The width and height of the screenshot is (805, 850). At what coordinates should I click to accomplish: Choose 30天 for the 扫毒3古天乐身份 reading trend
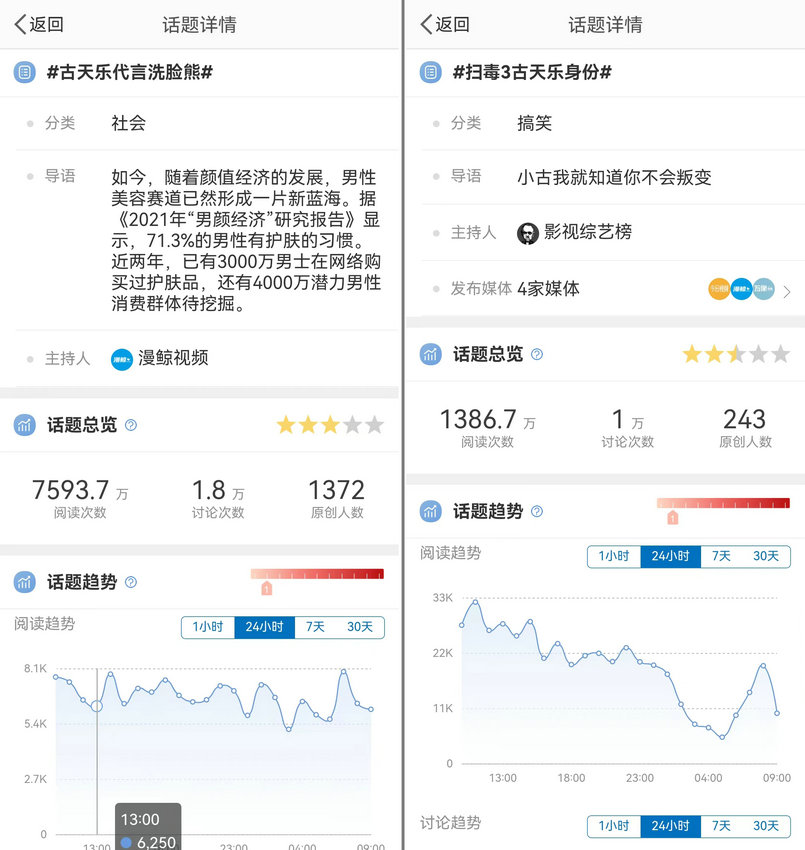[x=766, y=557]
